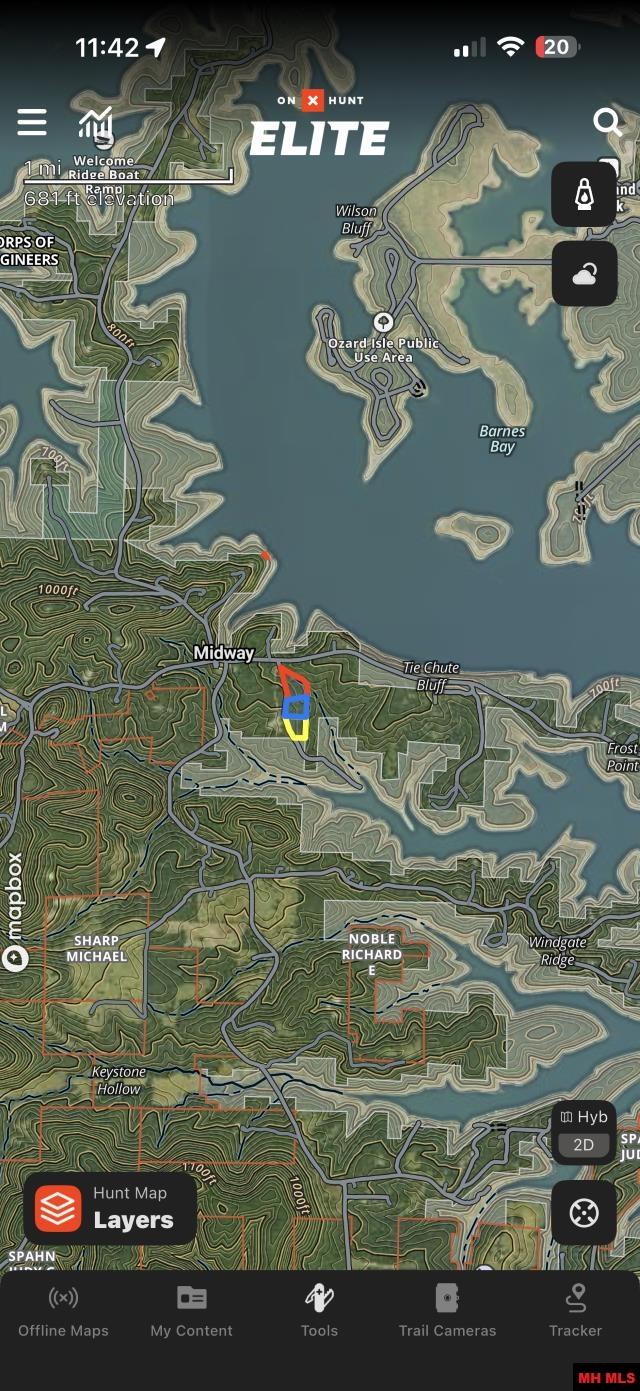Open the map search
640x1391 pixels.
607,123
